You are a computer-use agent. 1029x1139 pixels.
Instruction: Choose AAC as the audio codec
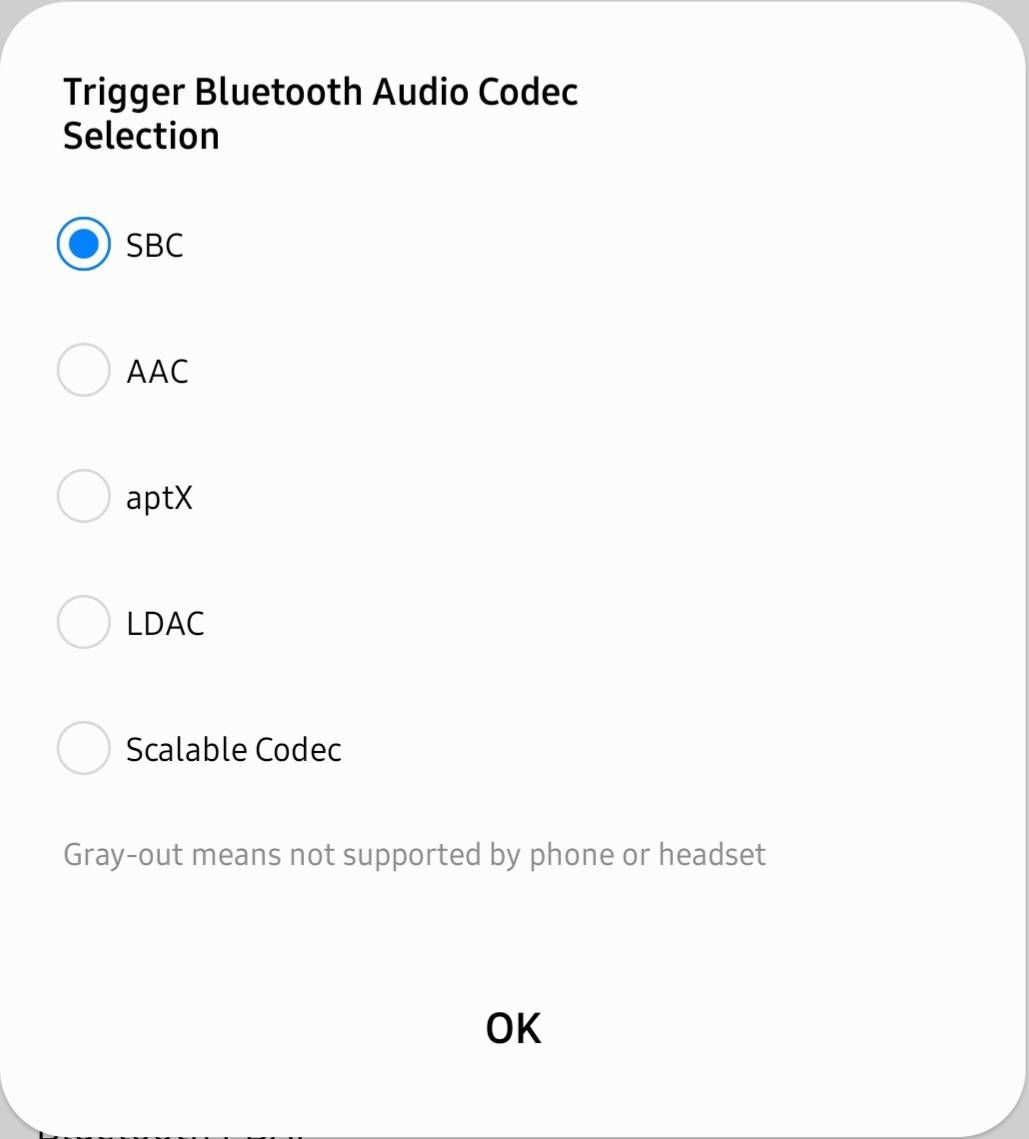pos(83,370)
